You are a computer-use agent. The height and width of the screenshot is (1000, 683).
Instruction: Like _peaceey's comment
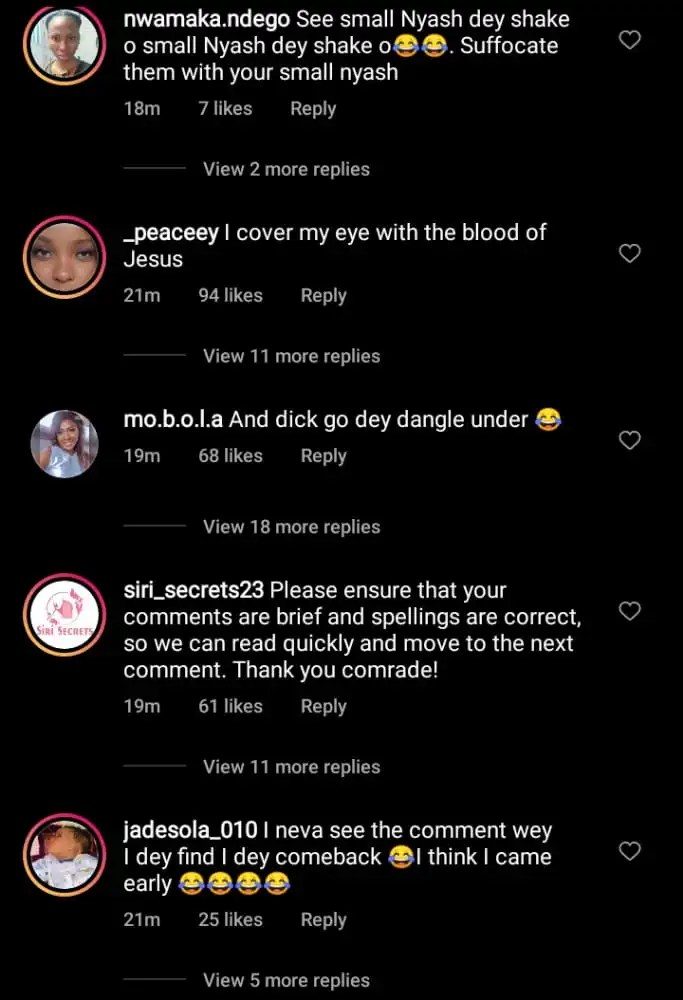pos(630,254)
